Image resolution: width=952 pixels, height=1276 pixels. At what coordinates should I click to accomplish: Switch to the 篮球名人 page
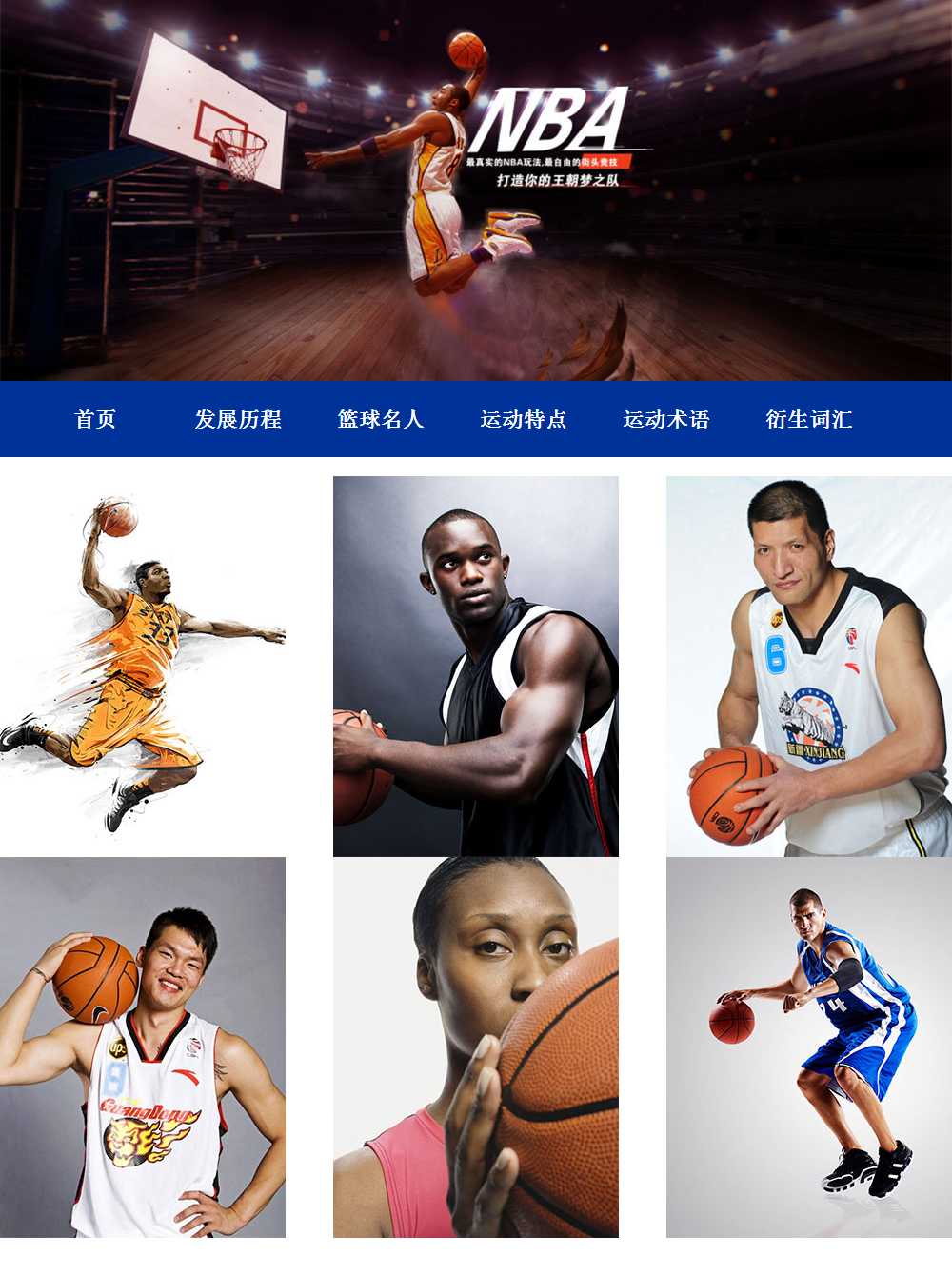(381, 419)
